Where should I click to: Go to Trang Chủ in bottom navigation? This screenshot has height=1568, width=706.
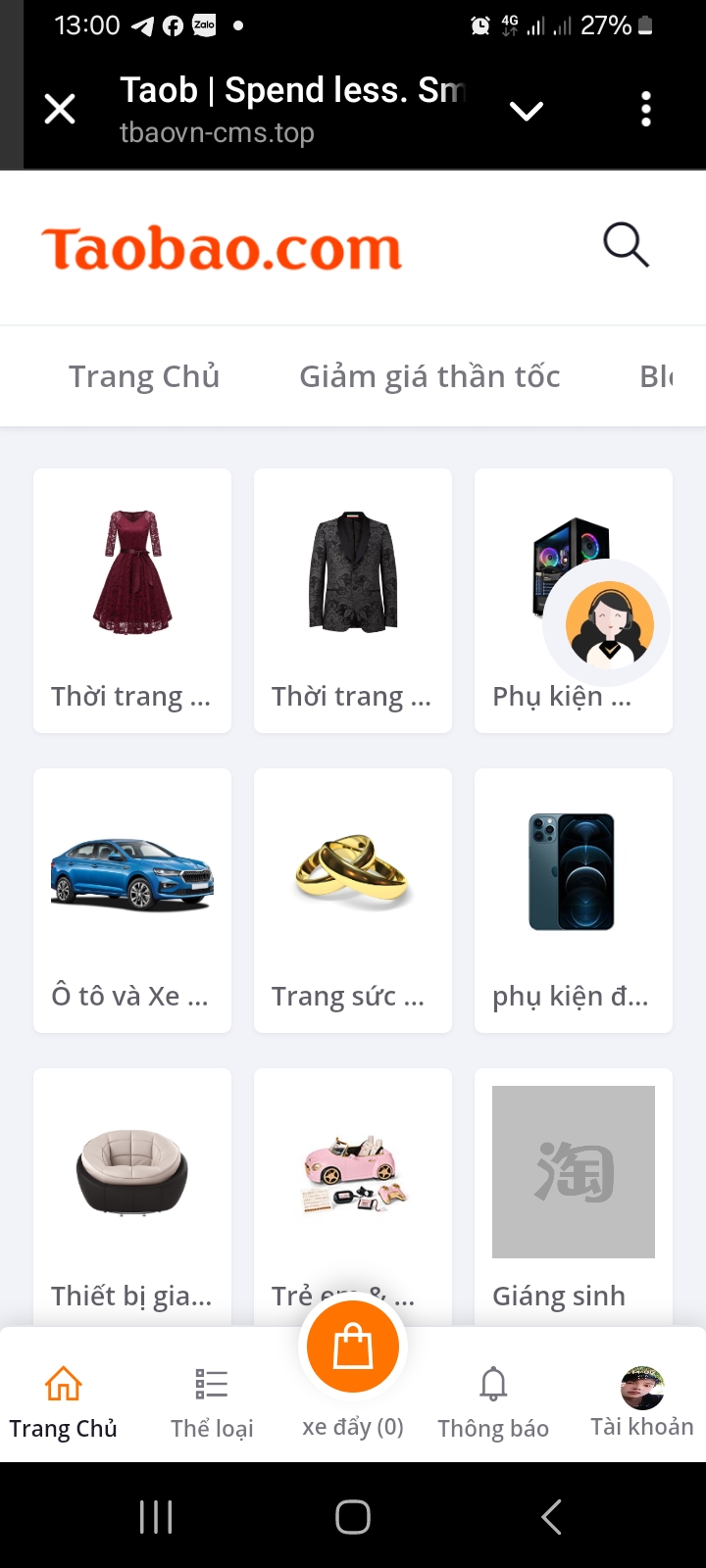coord(64,1401)
